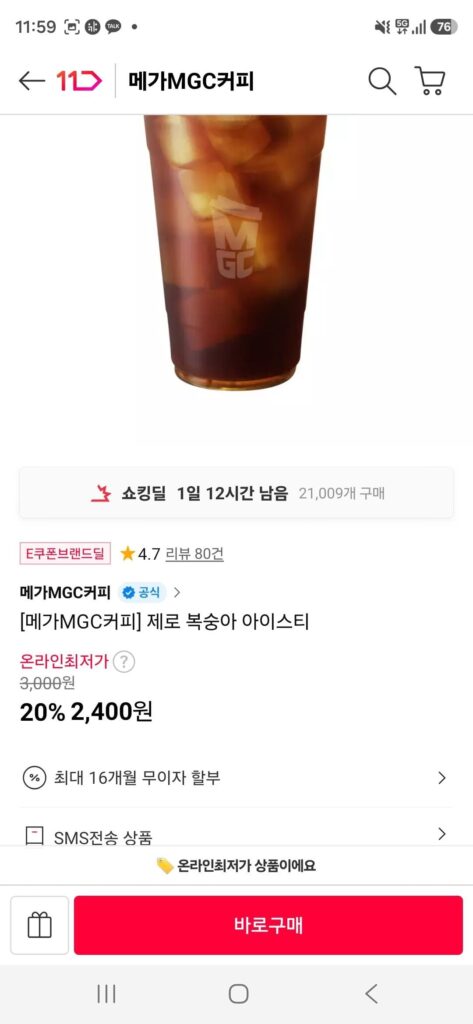Expand 최대 16개월 무이자 할부 row

coord(236,778)
